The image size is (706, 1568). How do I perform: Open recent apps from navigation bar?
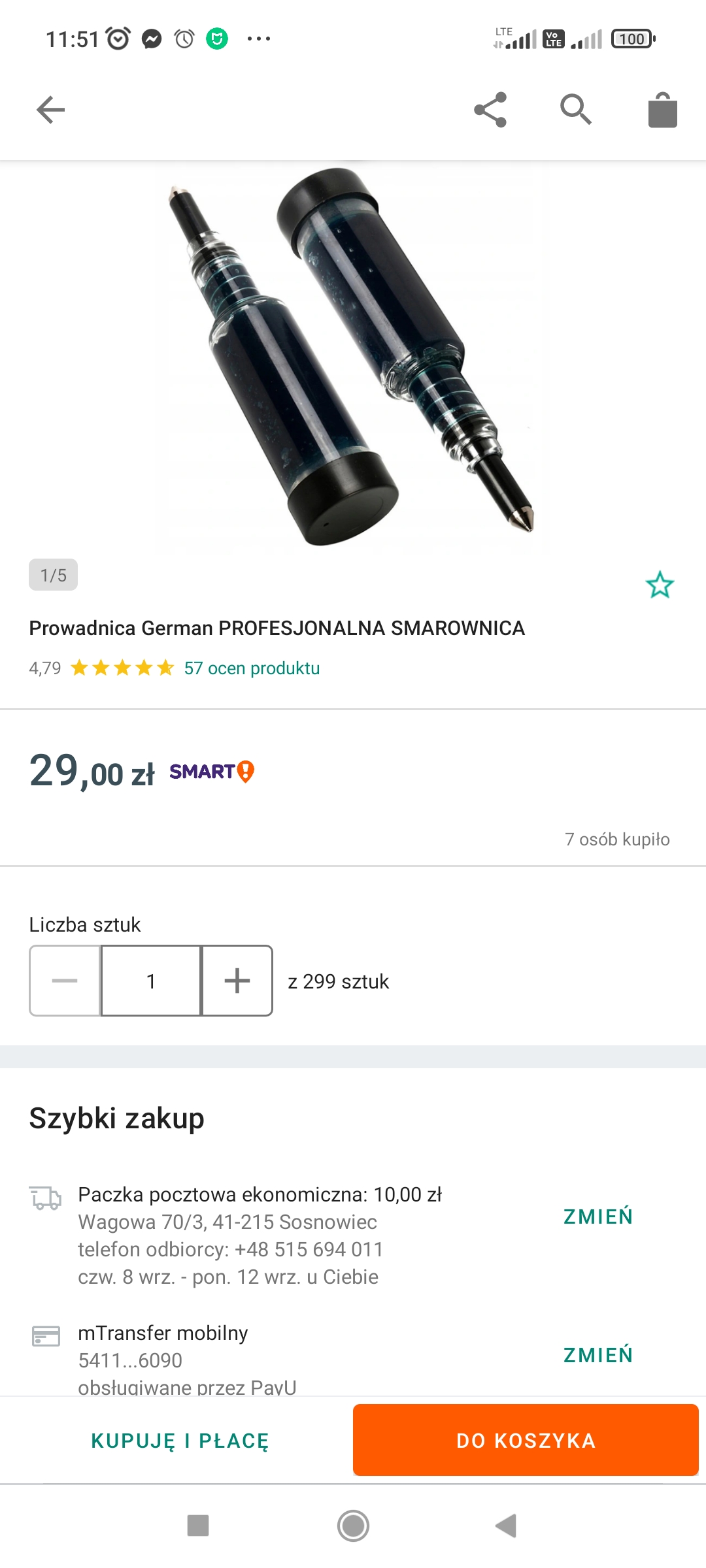(198, 1526)
